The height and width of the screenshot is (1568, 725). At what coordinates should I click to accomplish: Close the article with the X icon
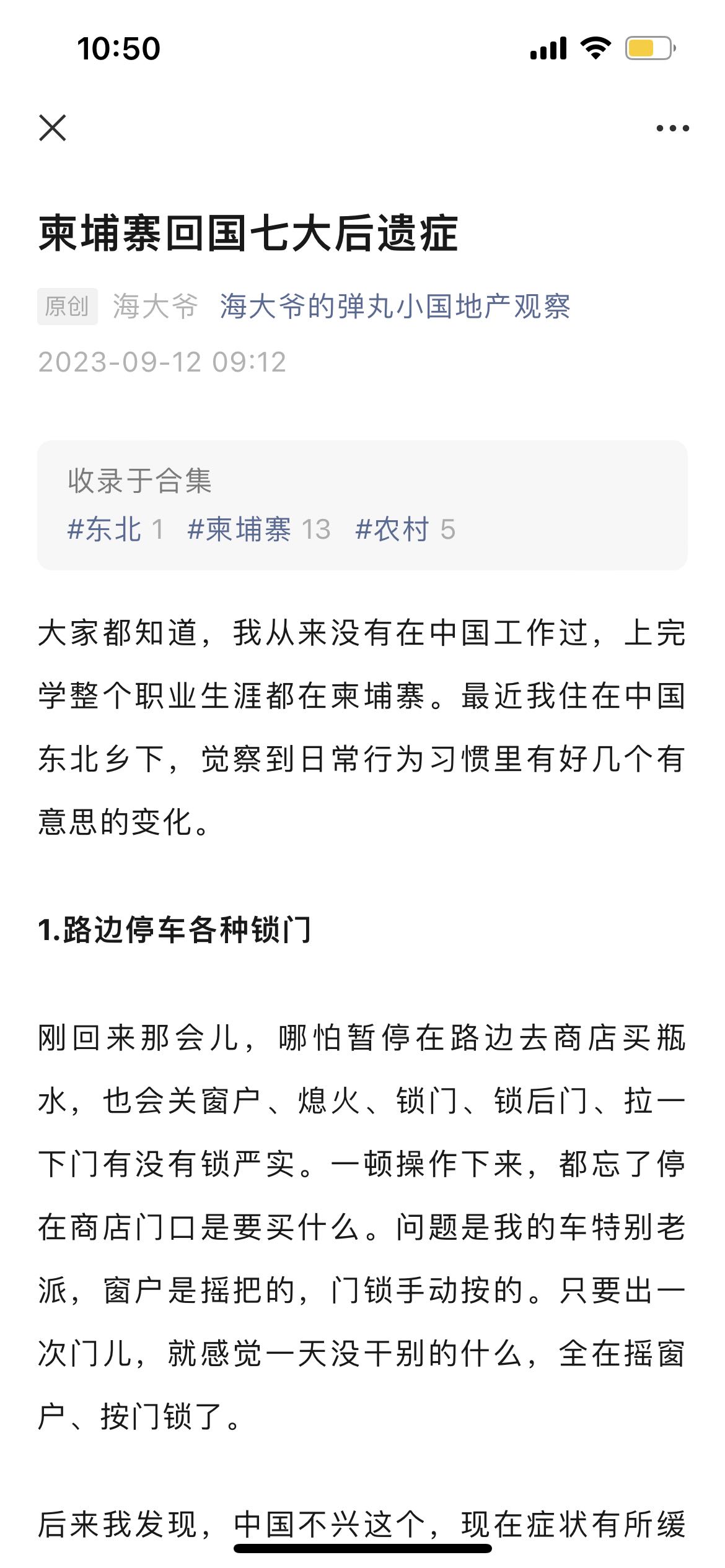pos(52,128)
